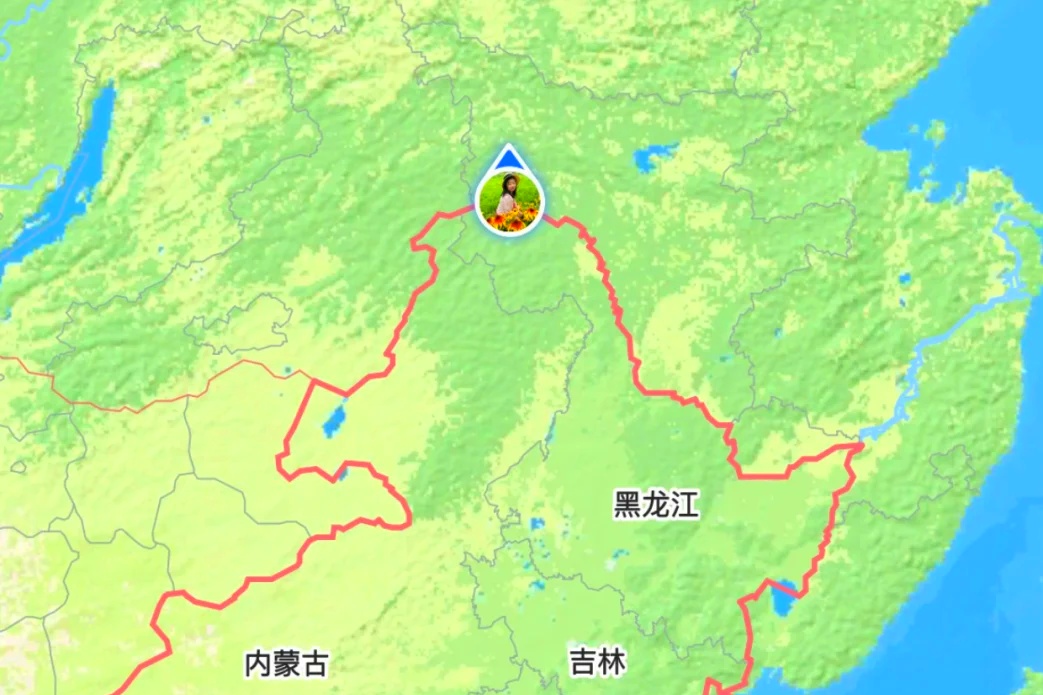Screen dimensions: 1043x695
Task: Tap the avatar location pin on the map
Action: pyautogui.click(x=510, y=201)
